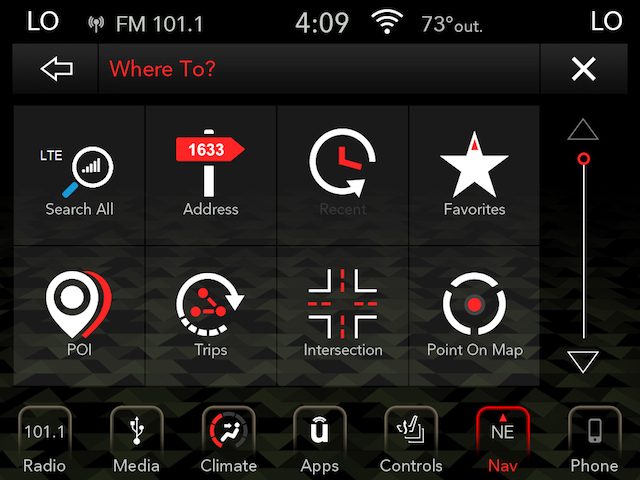Image resolution: width=640 pixels, height=480 pixels.
Task: Tap the page up arrow
Action: pyautogui.click(x=582, y=130)
